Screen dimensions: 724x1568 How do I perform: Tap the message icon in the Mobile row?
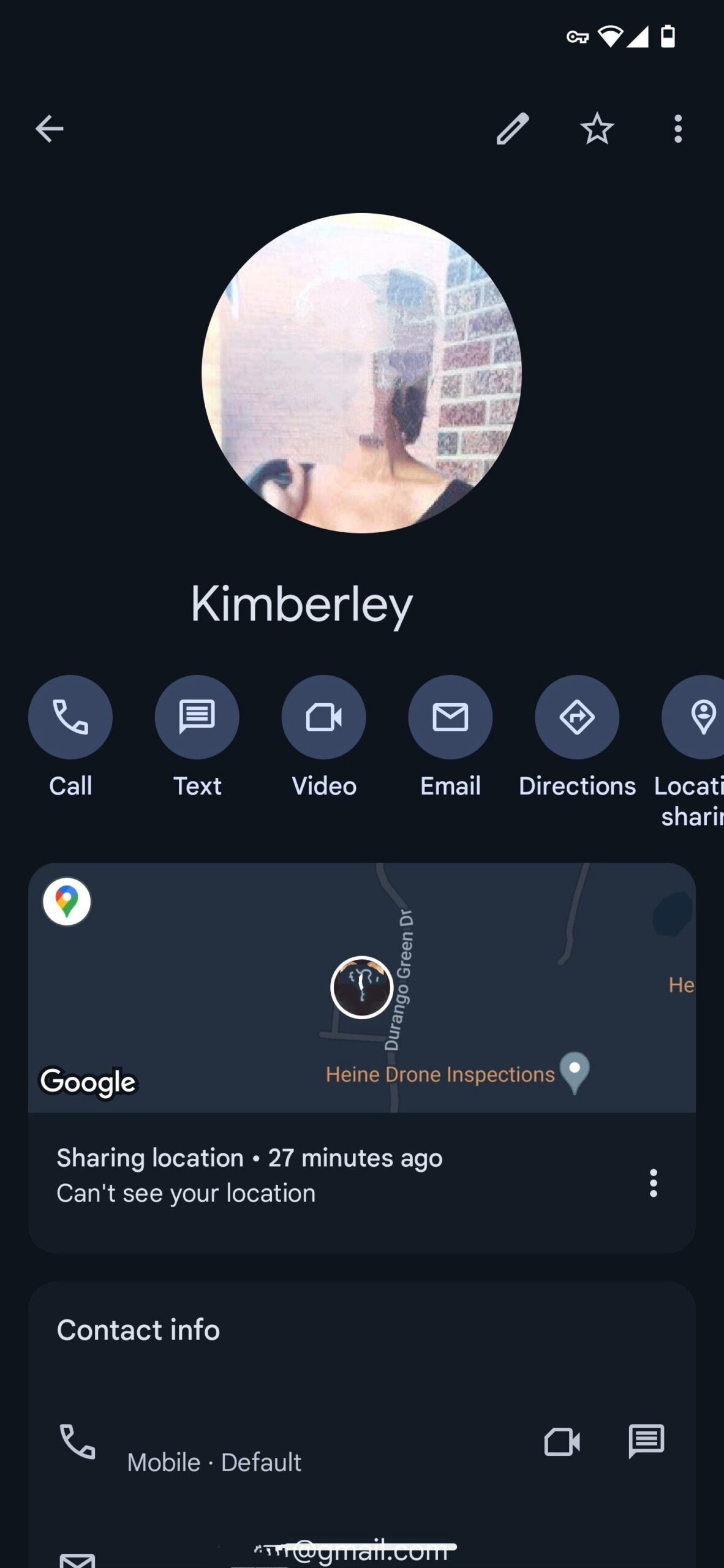click(646, 1442)
